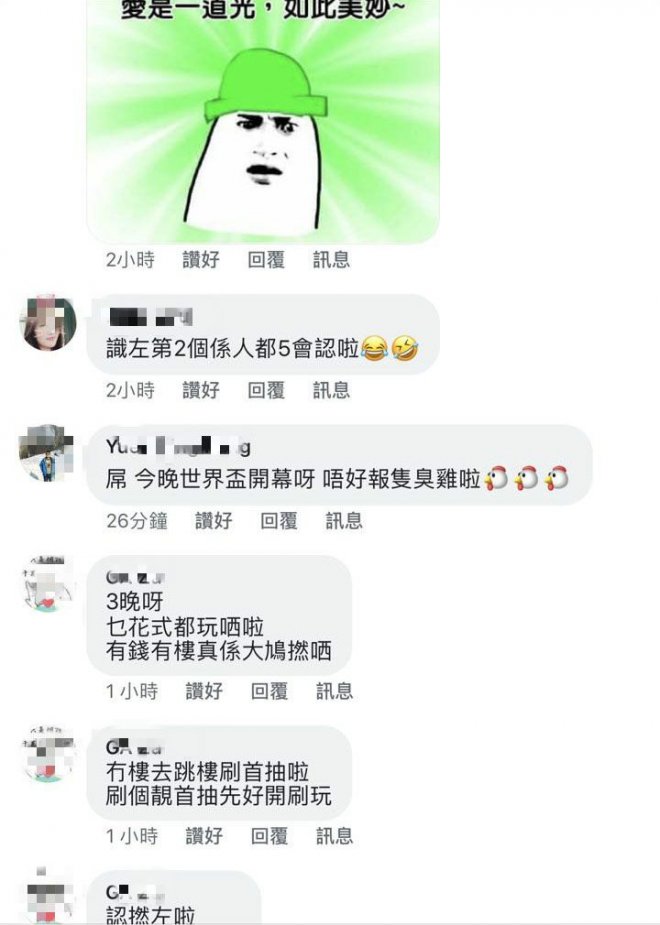The image size is (660, 925).
Task: Like the 今晚世界盃開幕呀 comment
Action: coord(213,520)
